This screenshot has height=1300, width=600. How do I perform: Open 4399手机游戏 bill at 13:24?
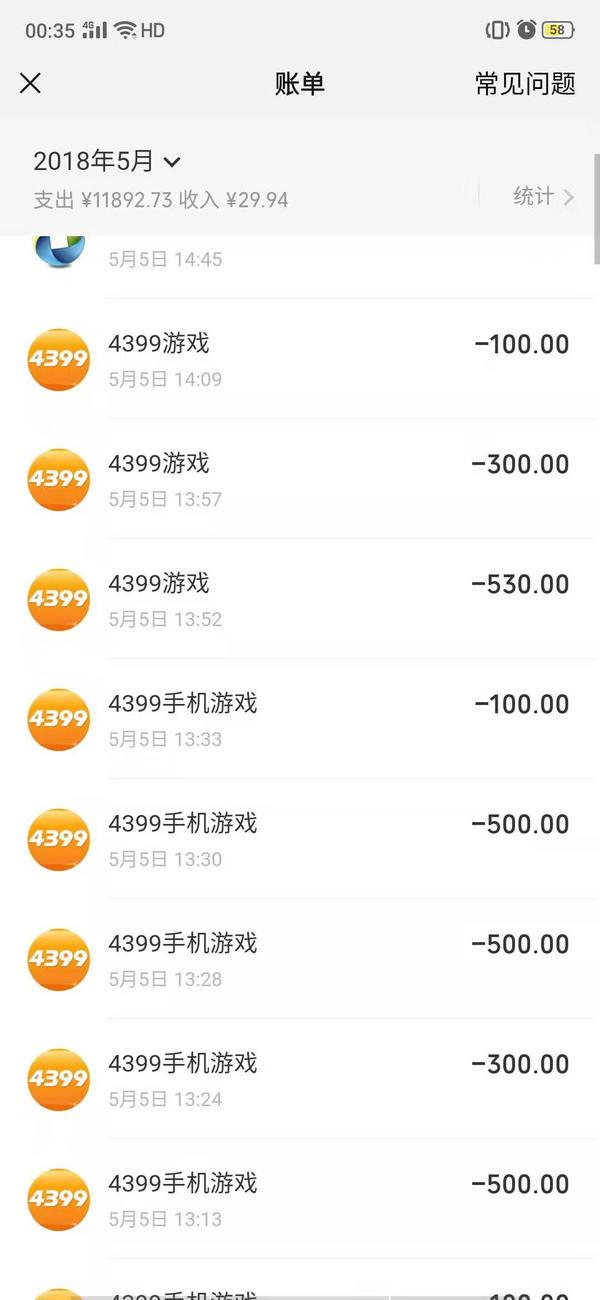tap(300, 1079)
